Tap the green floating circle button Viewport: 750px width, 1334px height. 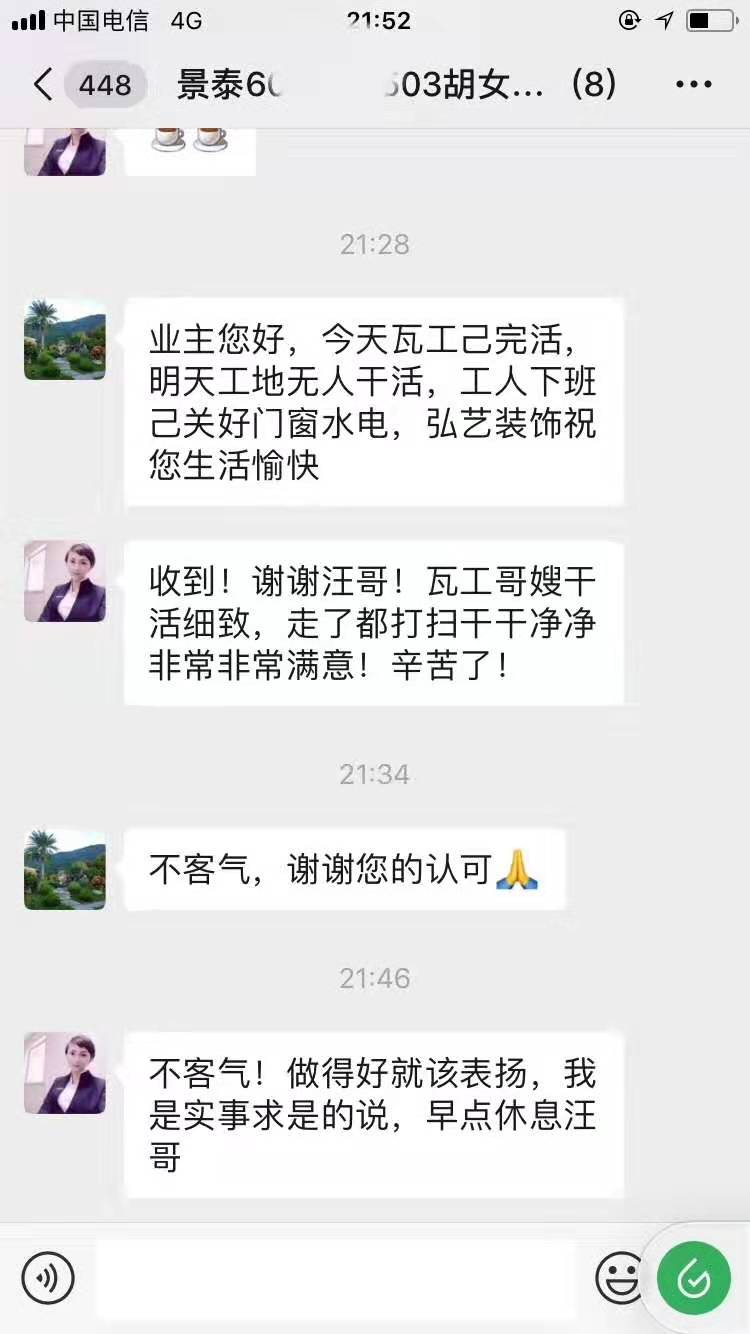(694, 1277)
